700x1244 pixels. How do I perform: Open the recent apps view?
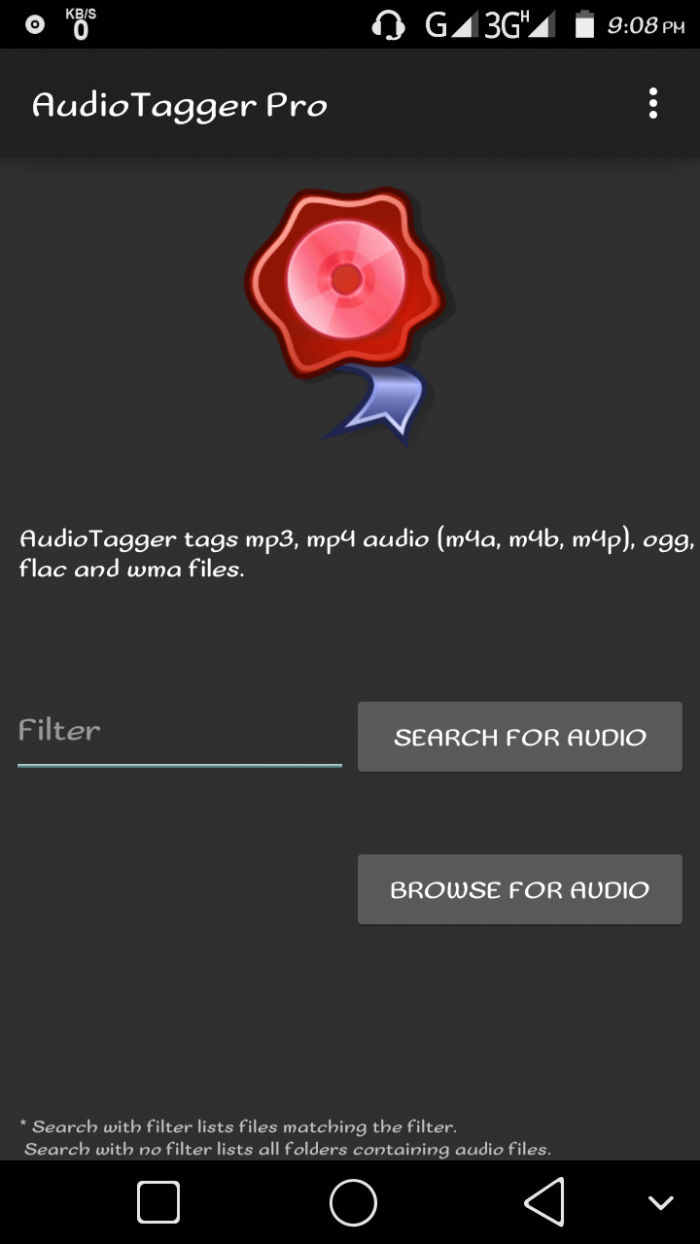click(159, 1201)
